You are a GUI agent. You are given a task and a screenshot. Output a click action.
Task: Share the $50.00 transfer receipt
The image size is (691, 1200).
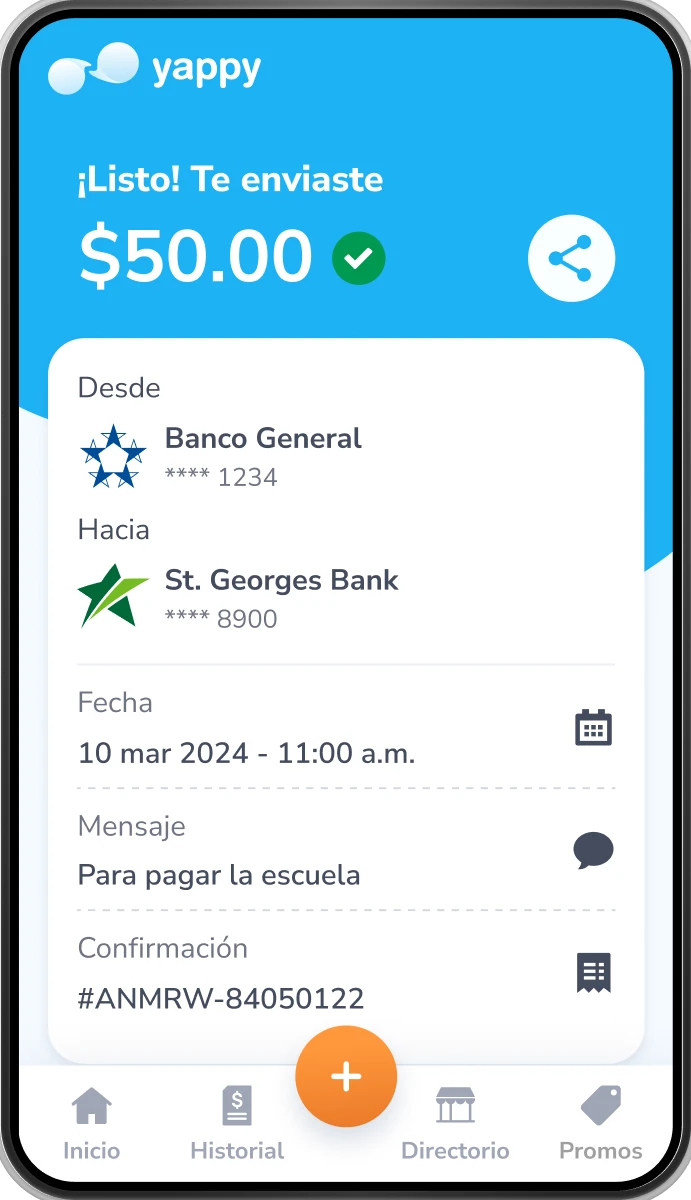click(571, 258)
